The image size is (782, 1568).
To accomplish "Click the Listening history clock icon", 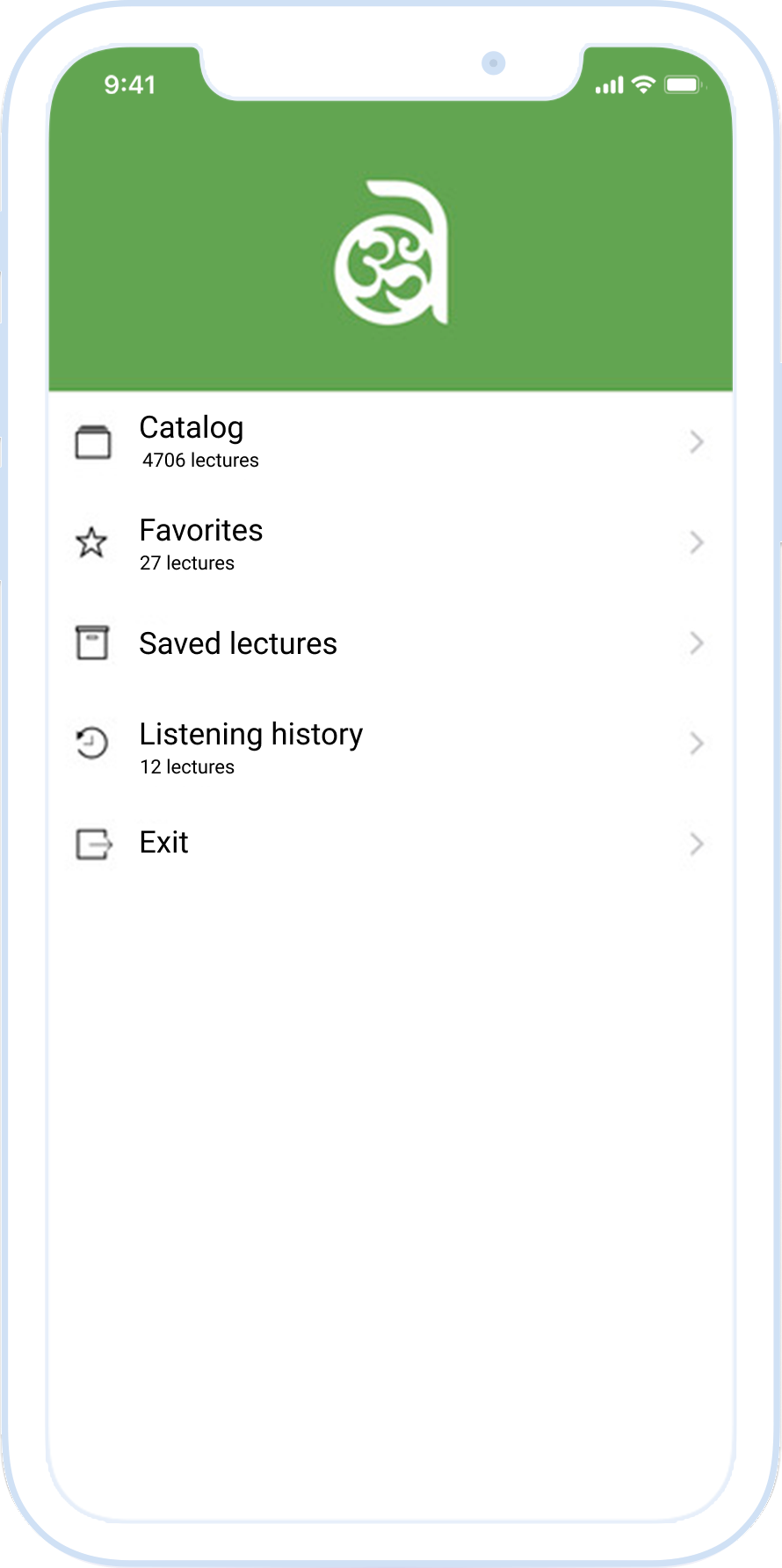I will coord(92,743).
